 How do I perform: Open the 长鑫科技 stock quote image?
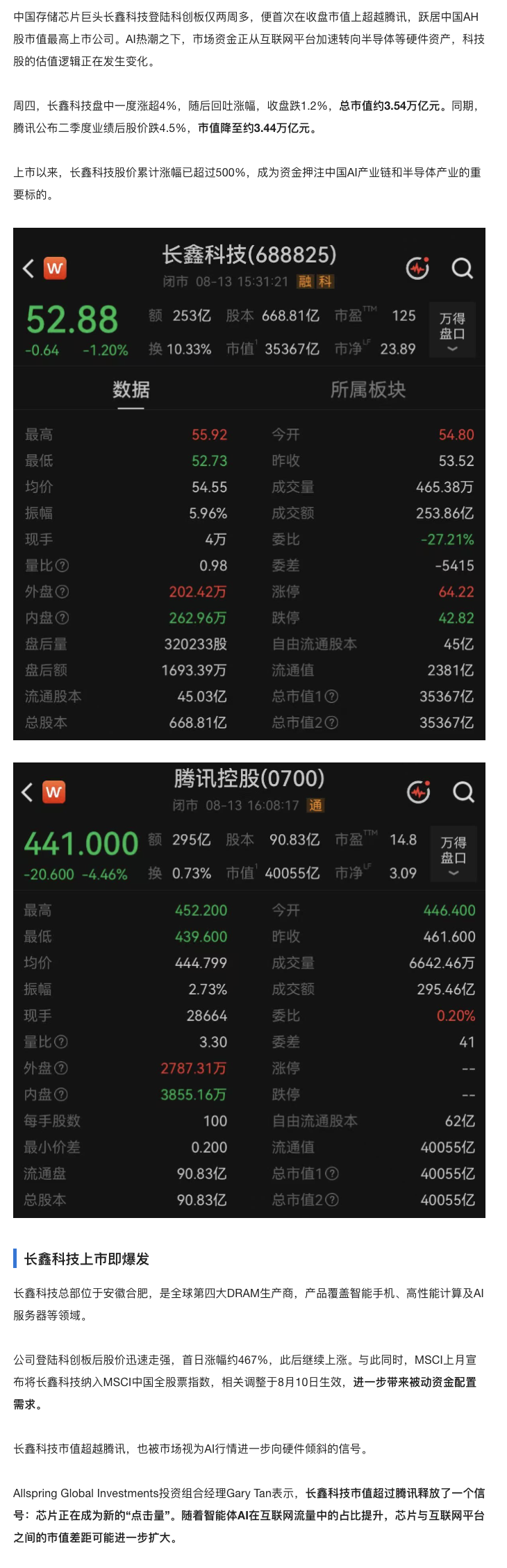(249, 484)
